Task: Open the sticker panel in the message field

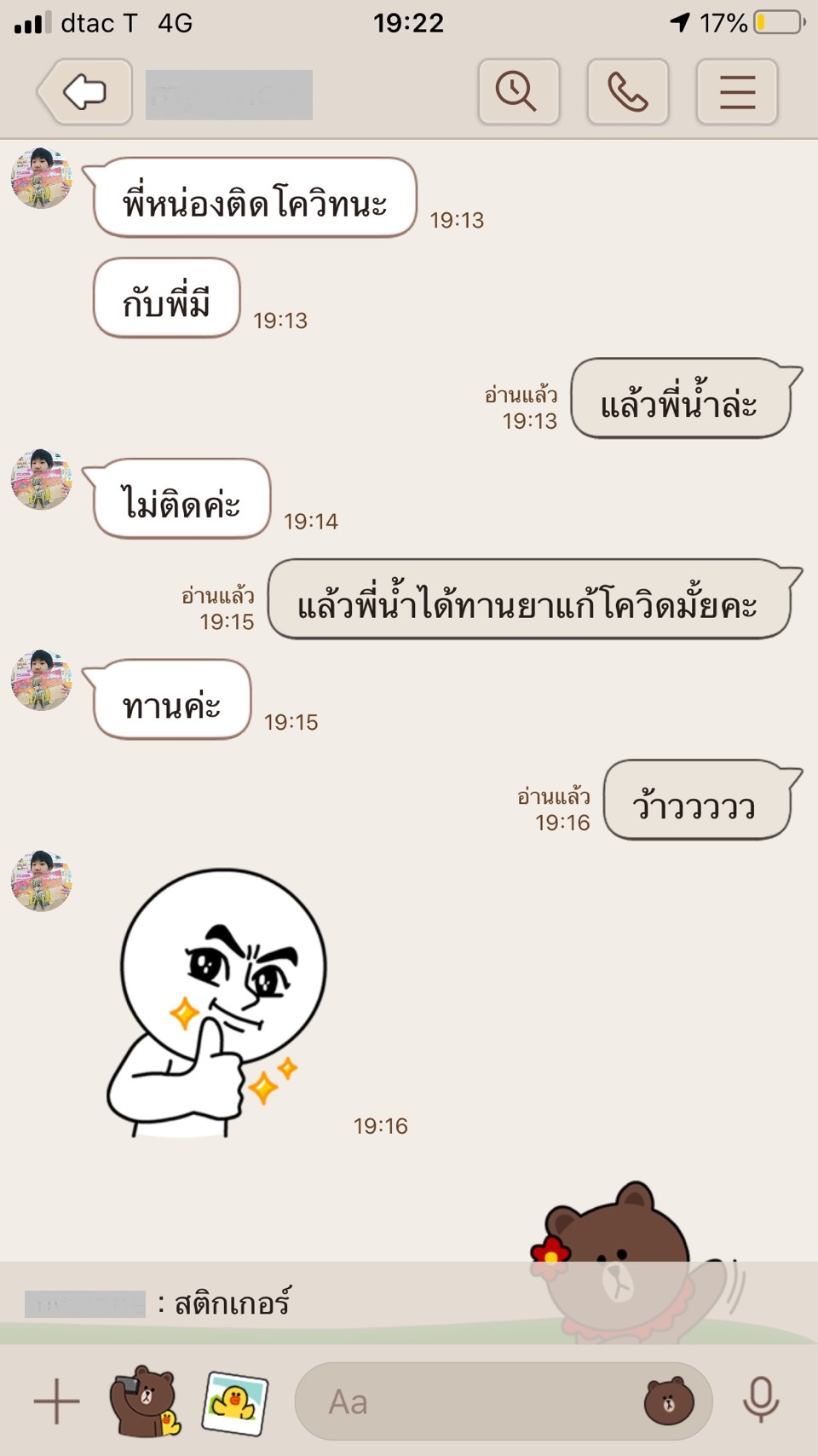Action: [668, 1401]
